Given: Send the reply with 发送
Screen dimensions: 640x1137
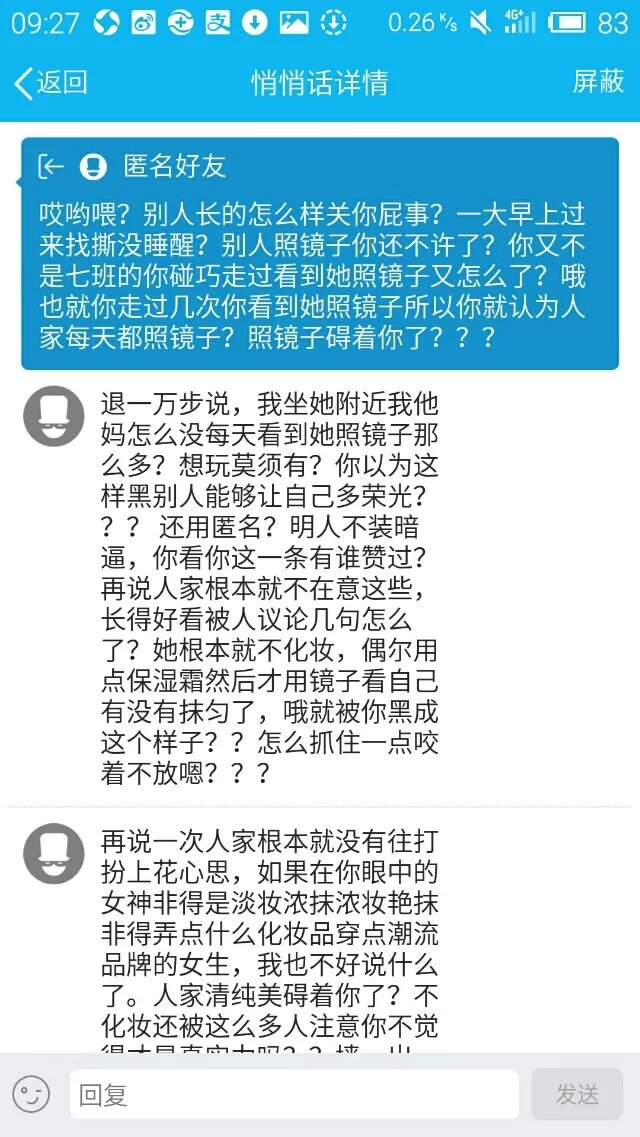Looking at the screenshot, I should (x=577, y=1094).
